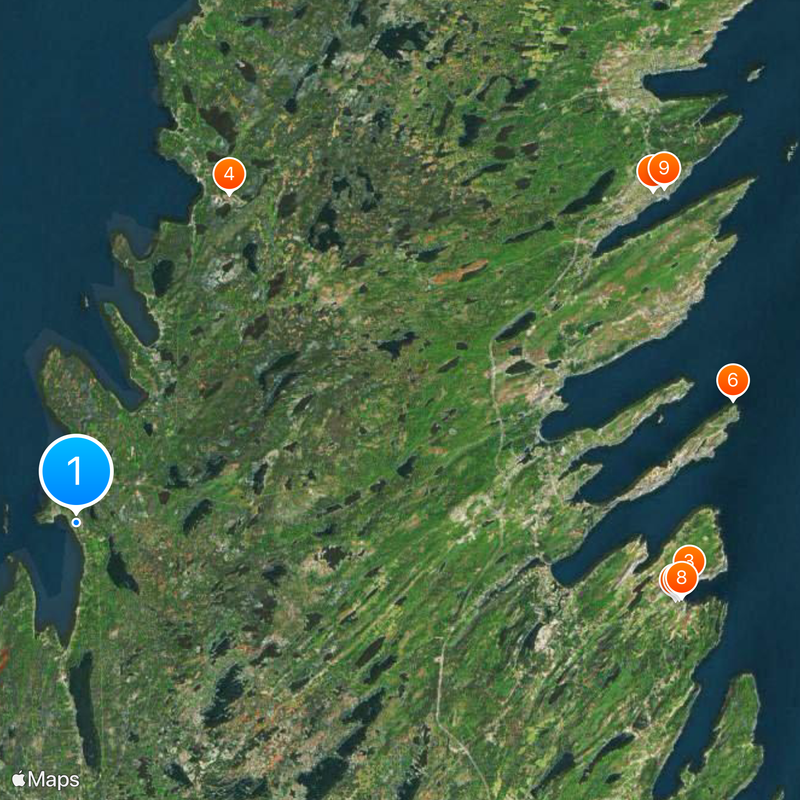Open the orange pin numbered 9

(x=664, y=167)
